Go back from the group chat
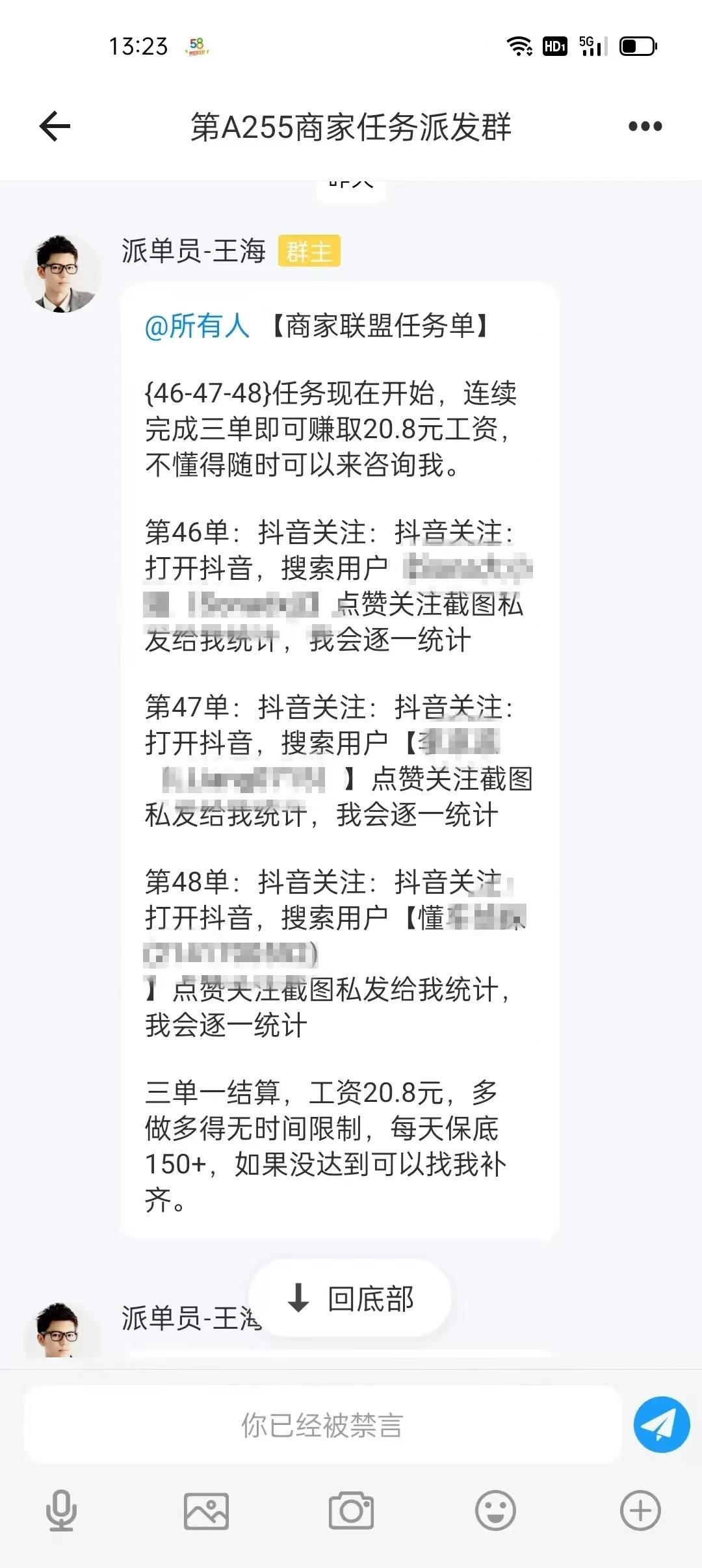 pyautogui.click(x=55, y=126)
